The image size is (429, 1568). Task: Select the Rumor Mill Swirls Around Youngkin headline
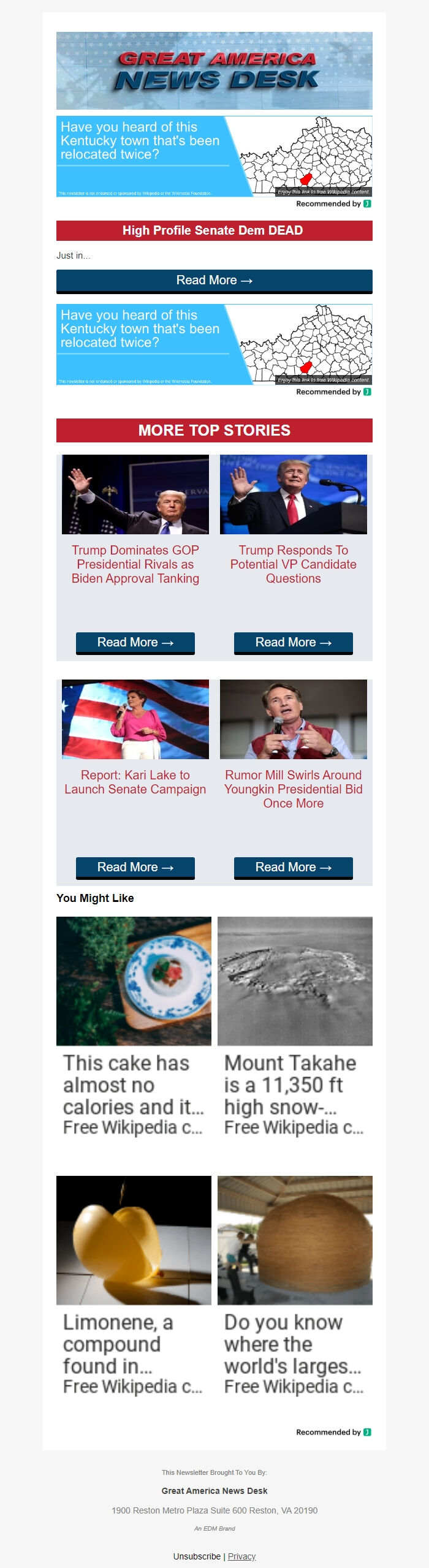tap(293, 789)
